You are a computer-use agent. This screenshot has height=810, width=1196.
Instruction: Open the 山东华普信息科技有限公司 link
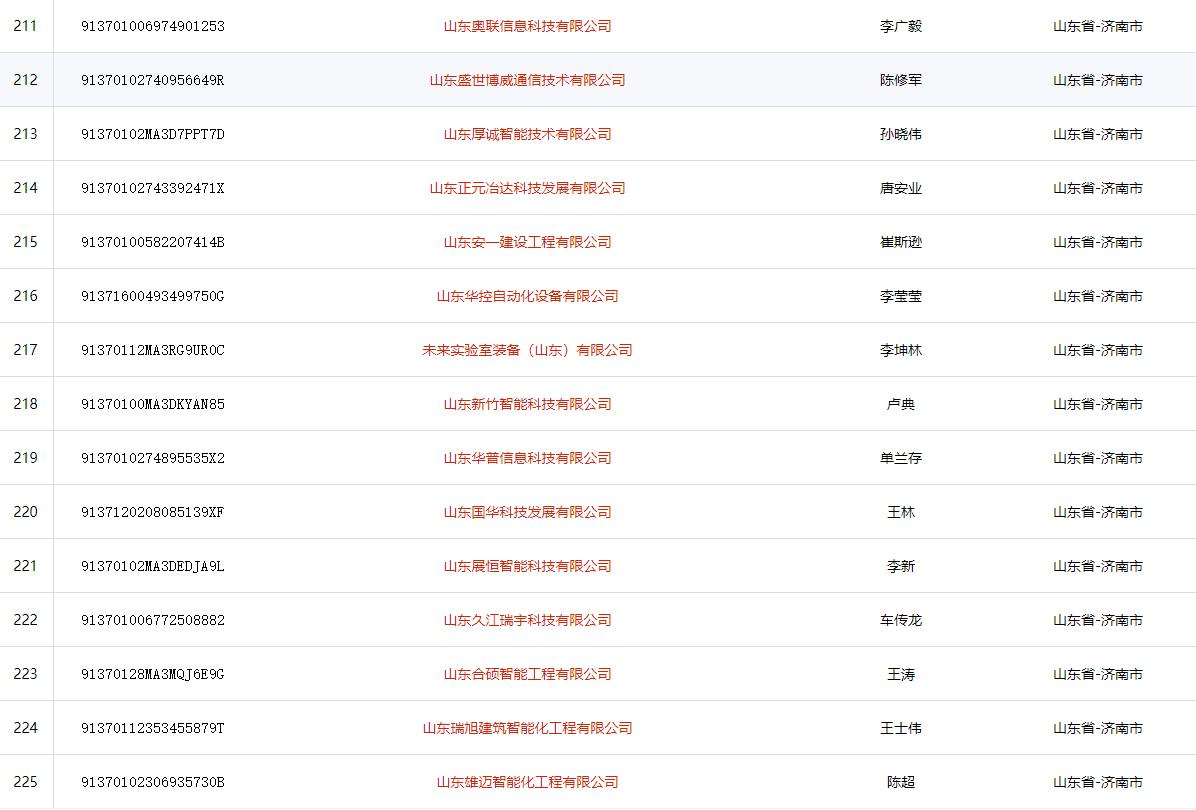(x=527, y=458)
